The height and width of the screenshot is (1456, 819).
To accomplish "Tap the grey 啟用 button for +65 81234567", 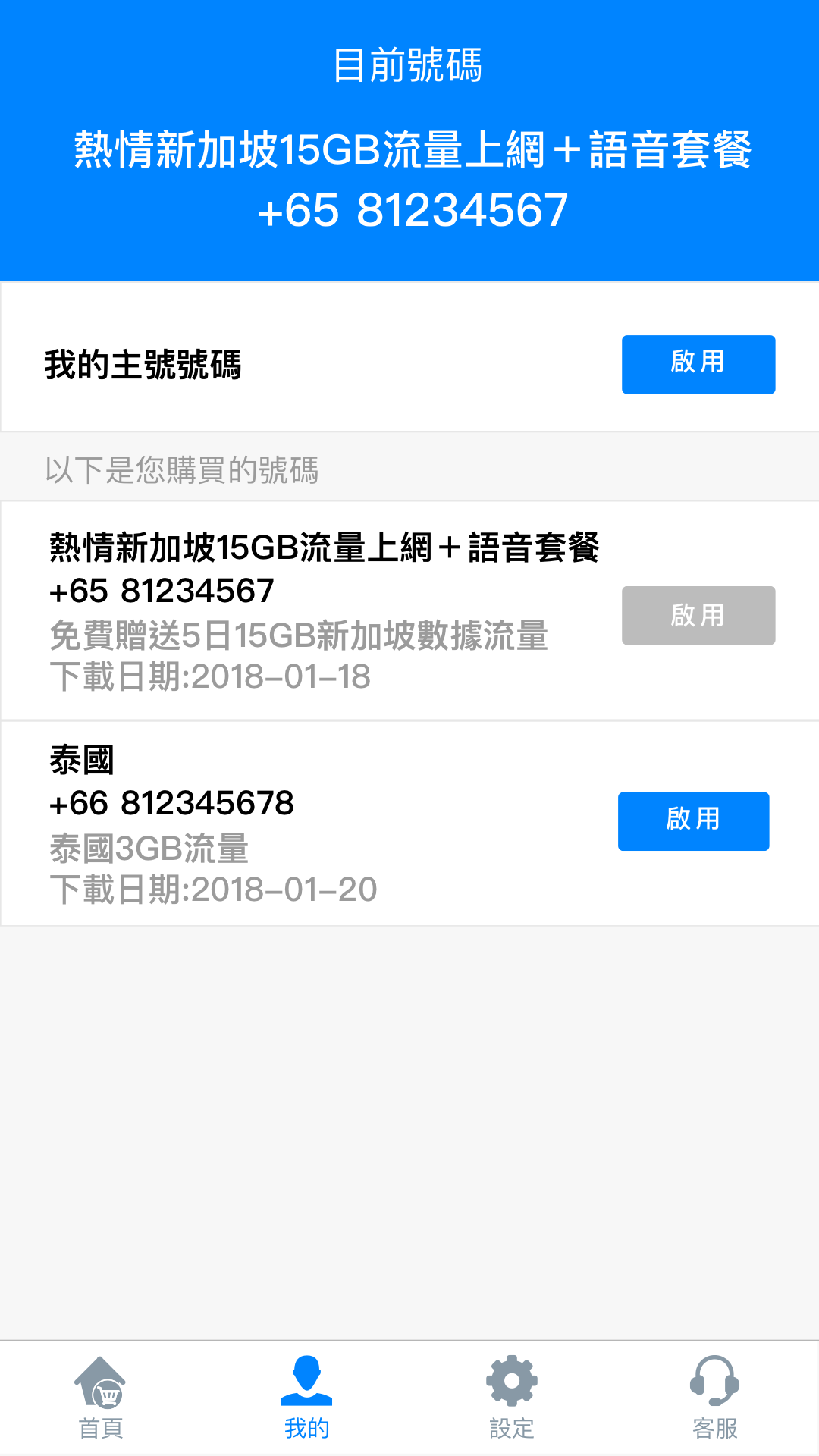I will tap(698, 616).
